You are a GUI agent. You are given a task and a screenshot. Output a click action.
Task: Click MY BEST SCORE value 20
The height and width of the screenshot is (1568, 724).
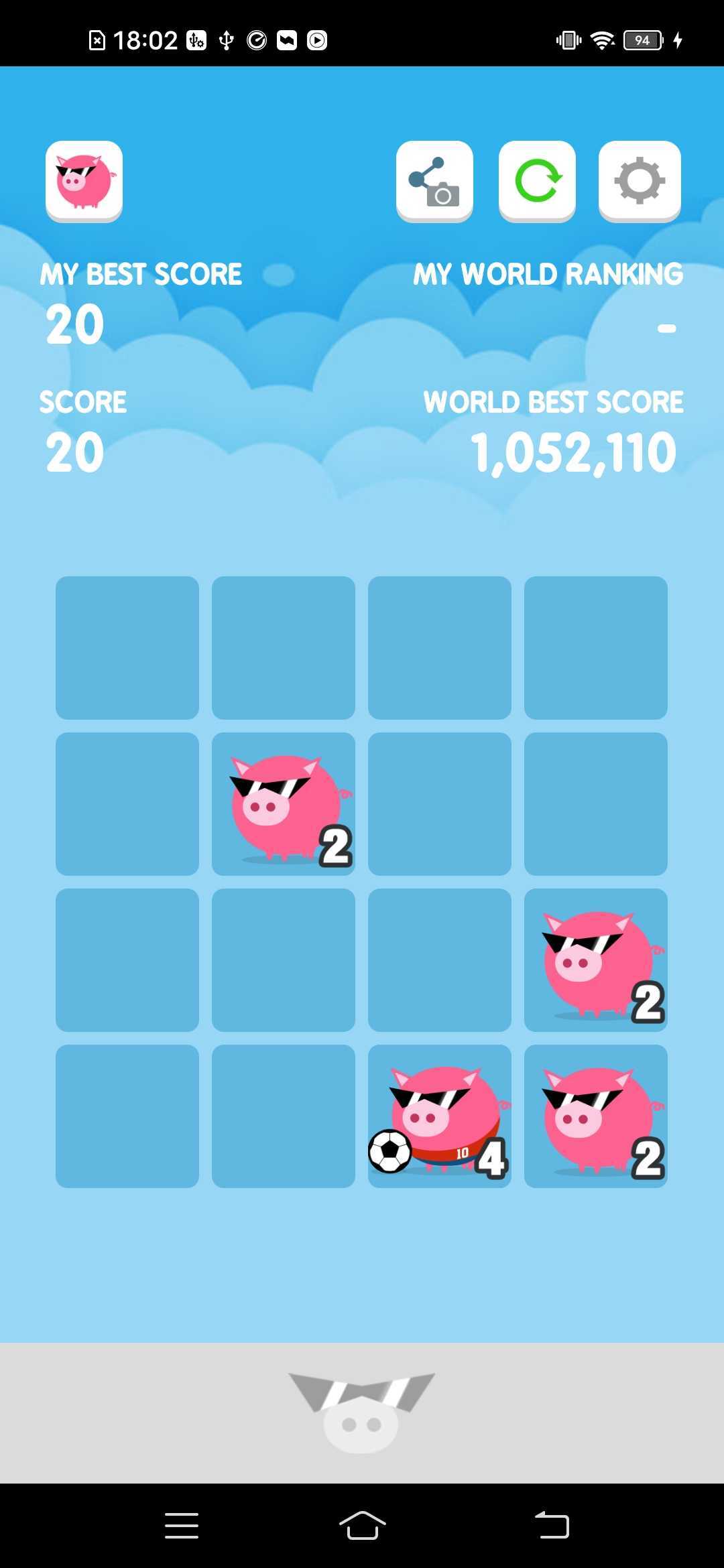[74, 324]
